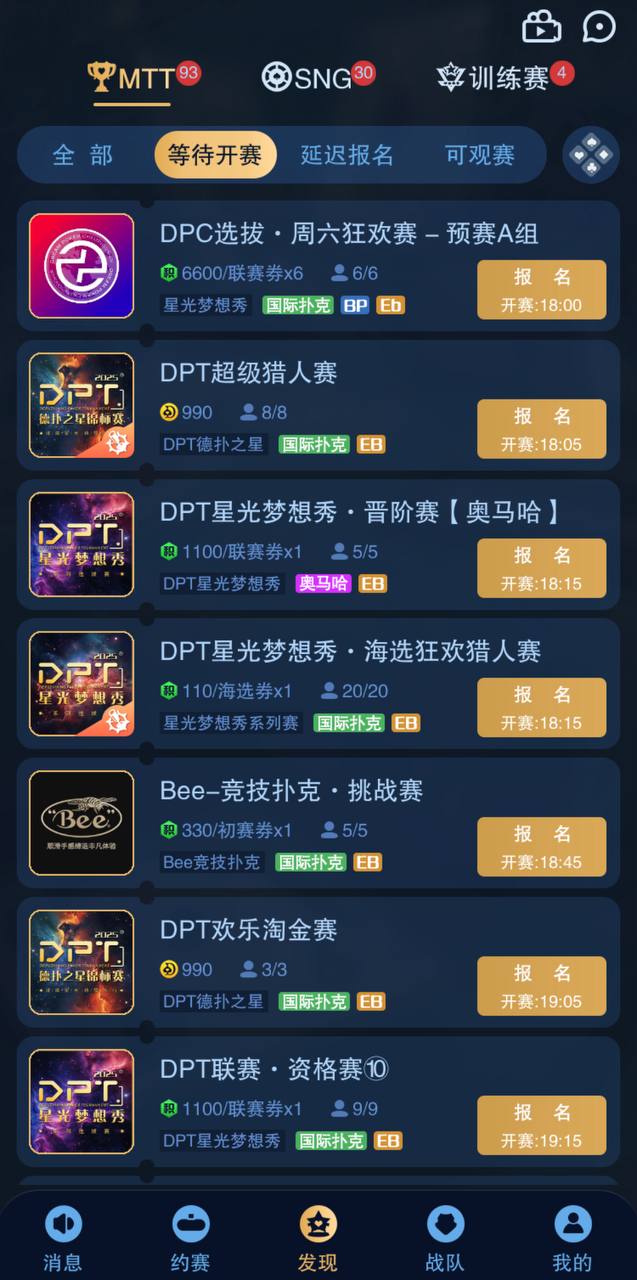Go to the 消息 tab

[63, 1238]
